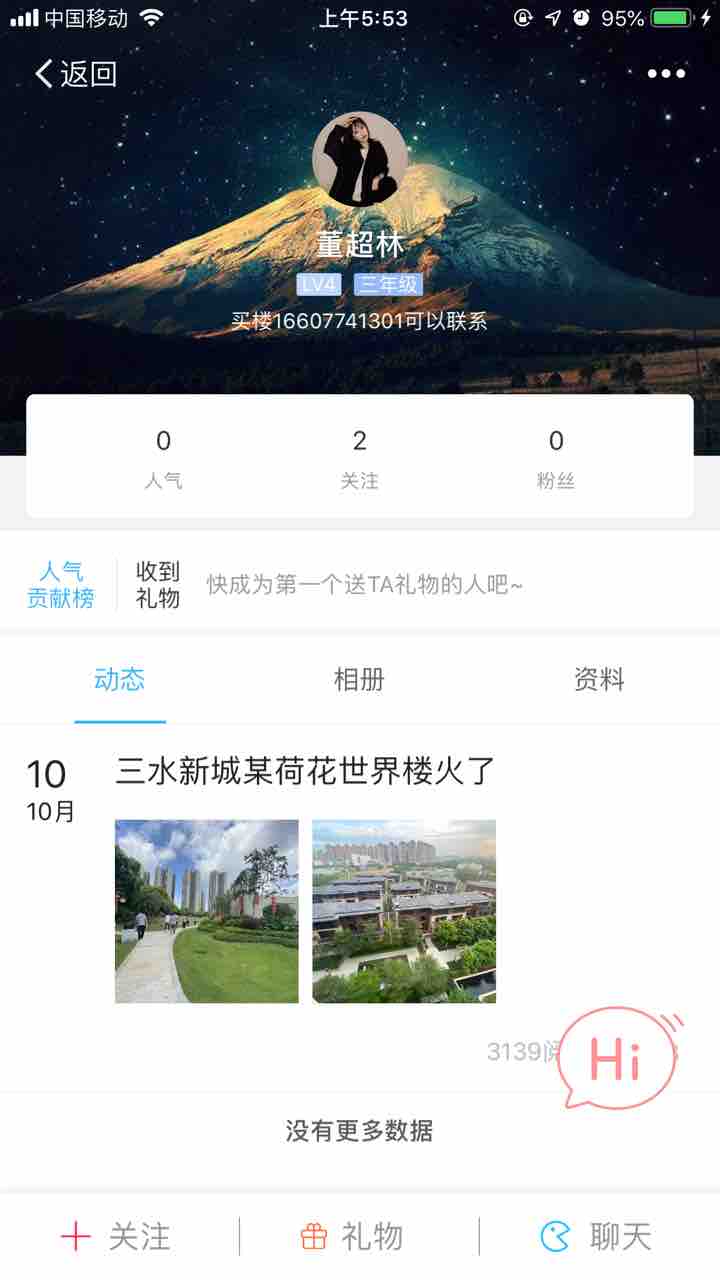Follow this user with 关注

[x=118, y=1237]
